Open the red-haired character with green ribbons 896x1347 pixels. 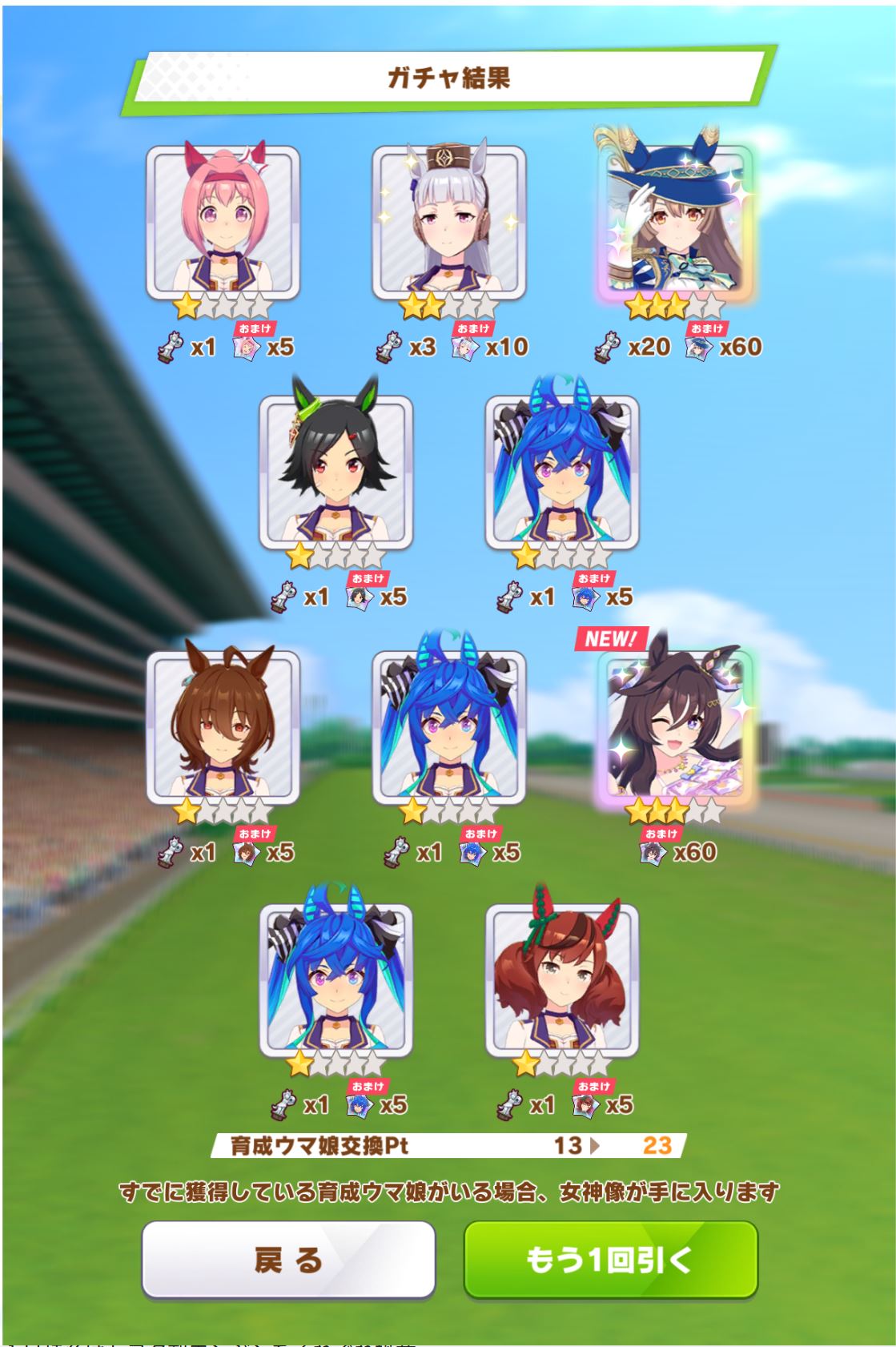click(x=561, y=979)
